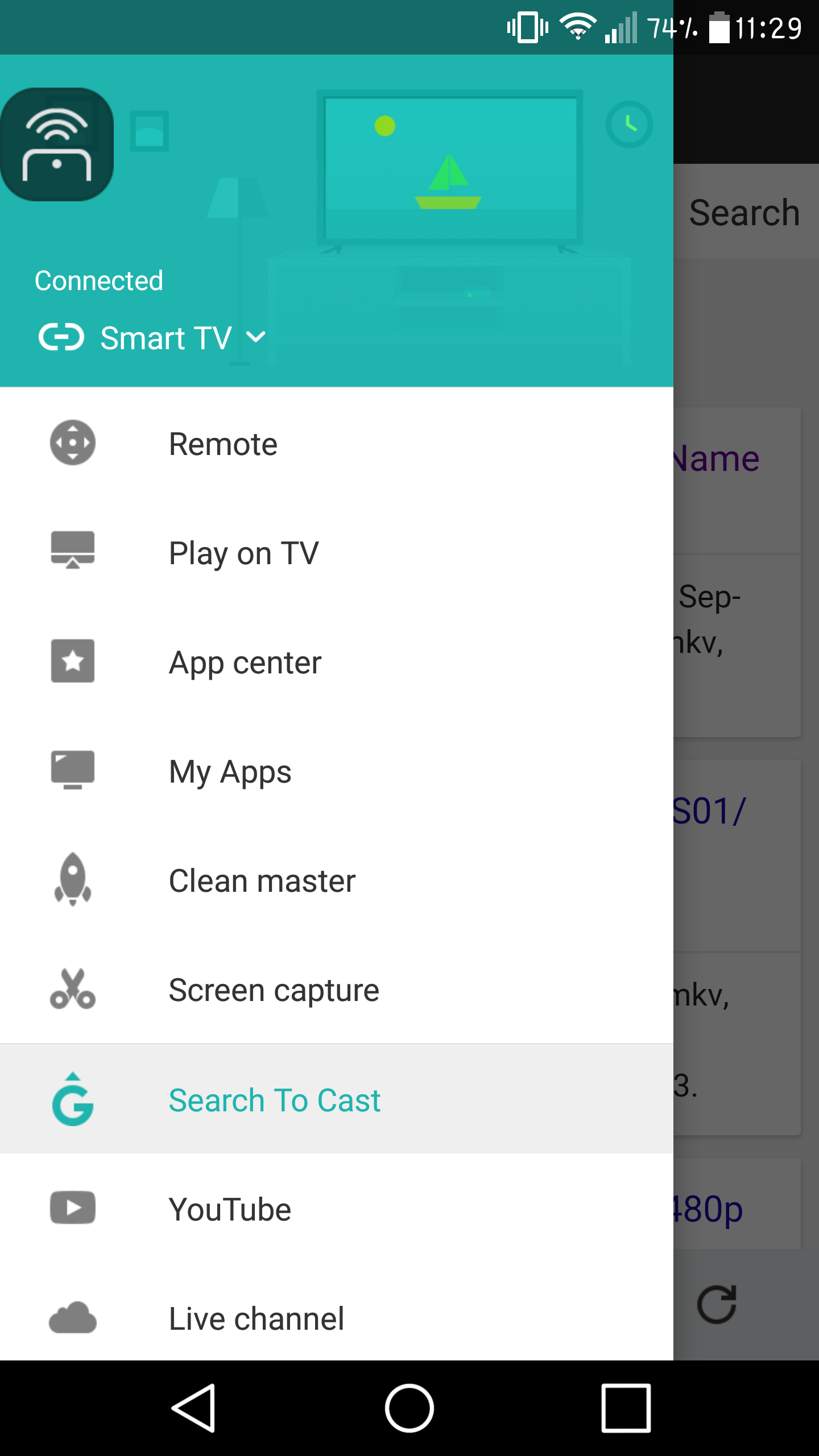Tap the Search button behind the drawer
Image resolution: width=819 pixels, height=1456 pixels.
click(745, 213)
